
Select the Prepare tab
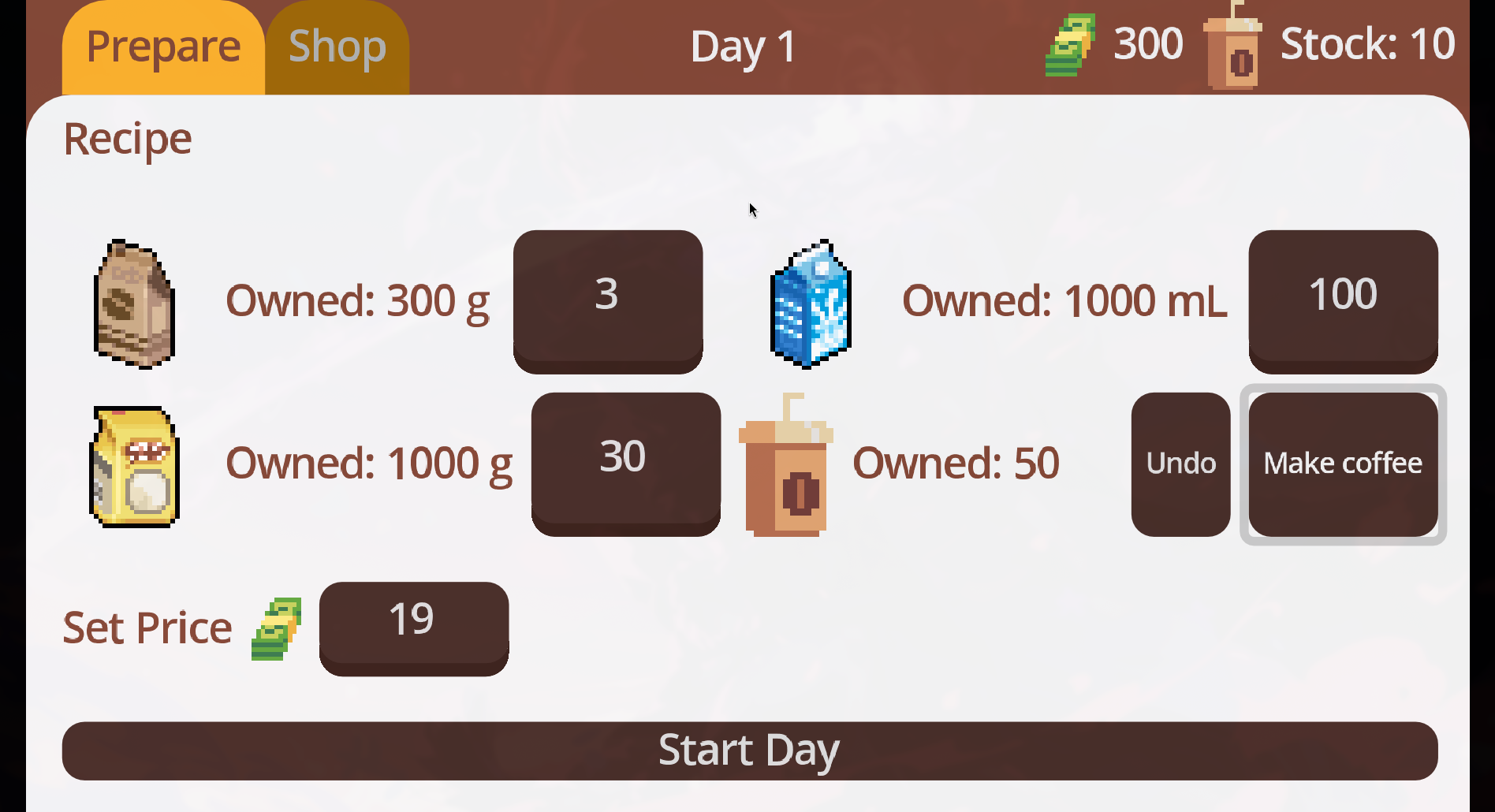tap(163, 47)
